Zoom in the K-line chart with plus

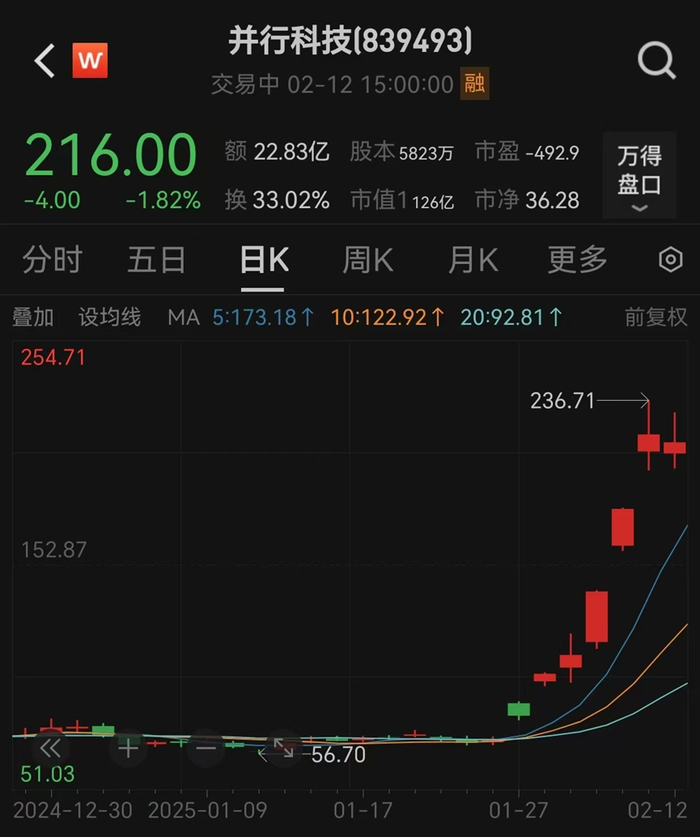(128, 747)
